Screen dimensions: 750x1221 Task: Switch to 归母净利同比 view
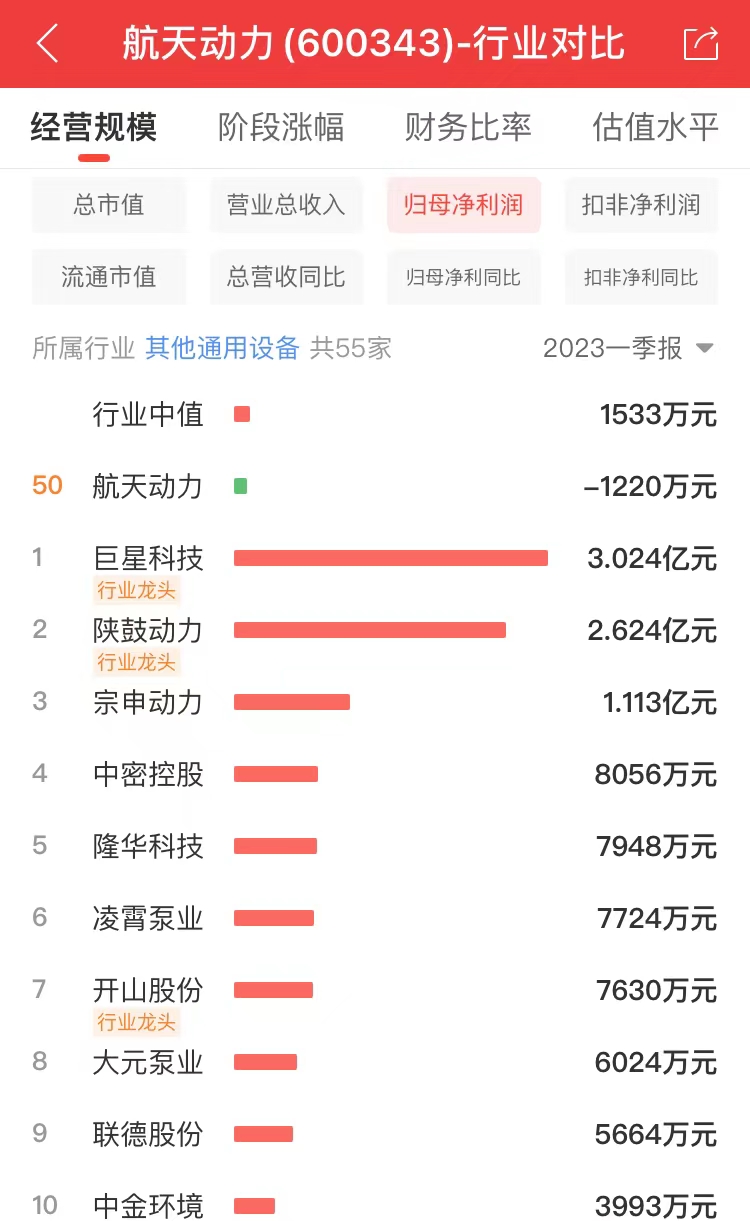click(463, 278)
